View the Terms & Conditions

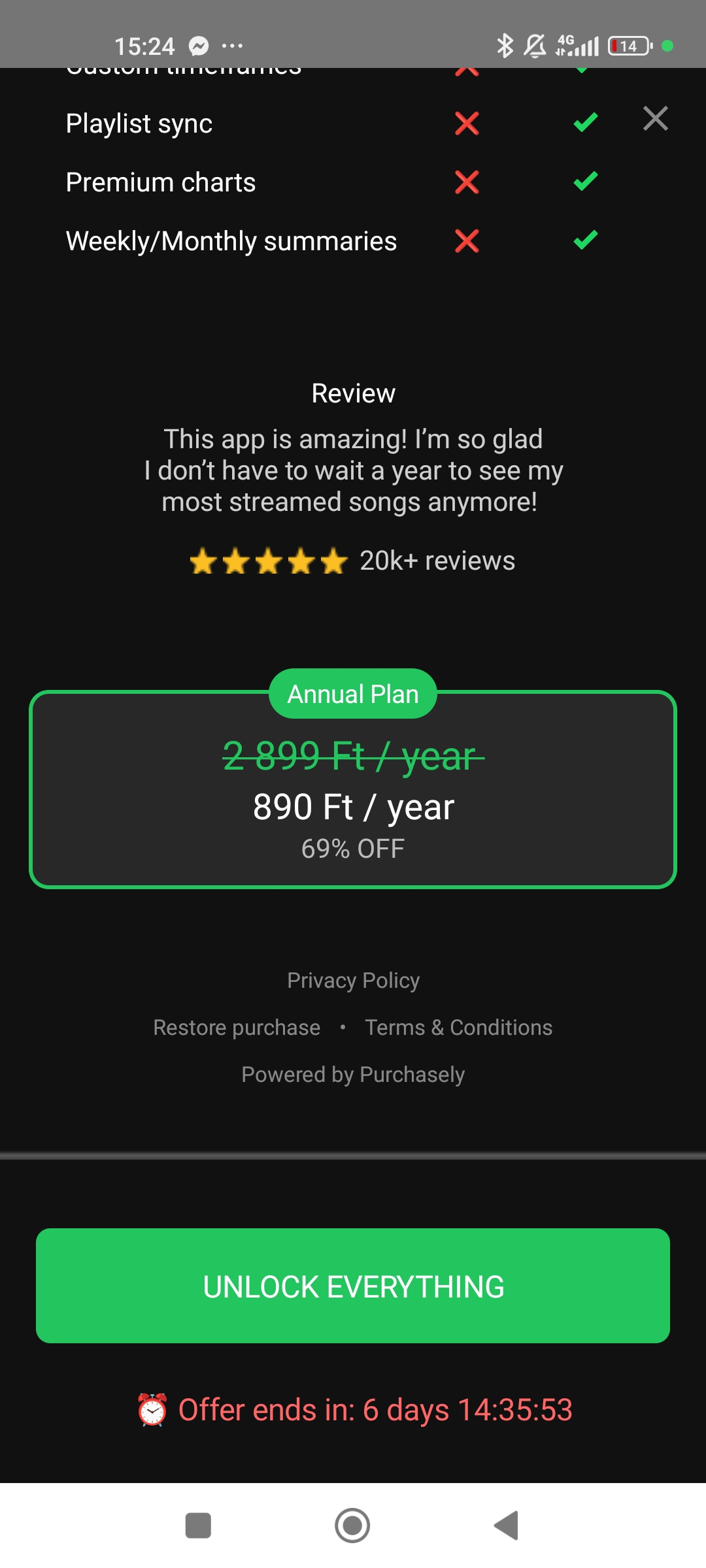(x=458, y=1028)
